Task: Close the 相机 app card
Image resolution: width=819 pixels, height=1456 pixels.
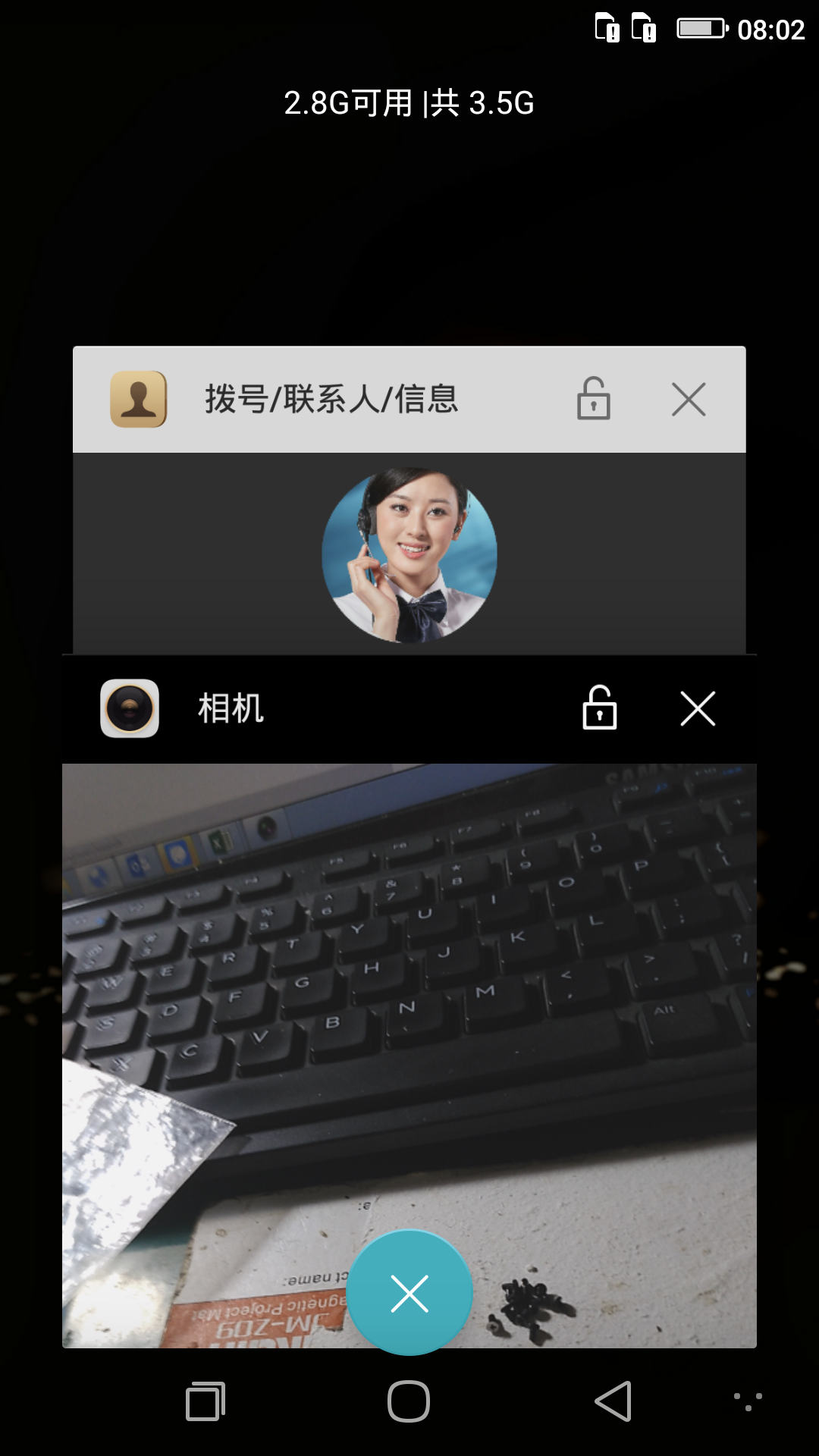Action: (x=698, y=708)
